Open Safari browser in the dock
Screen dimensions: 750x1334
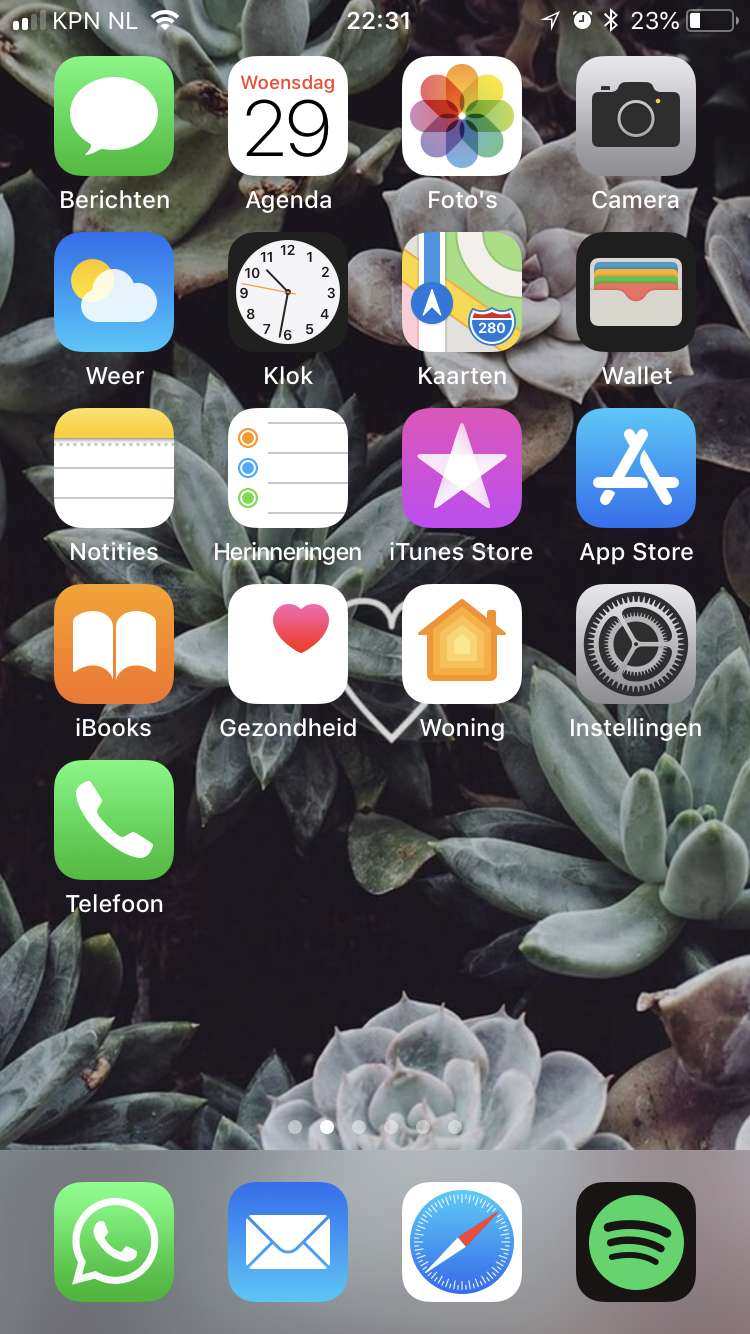tap(462, 1242)
